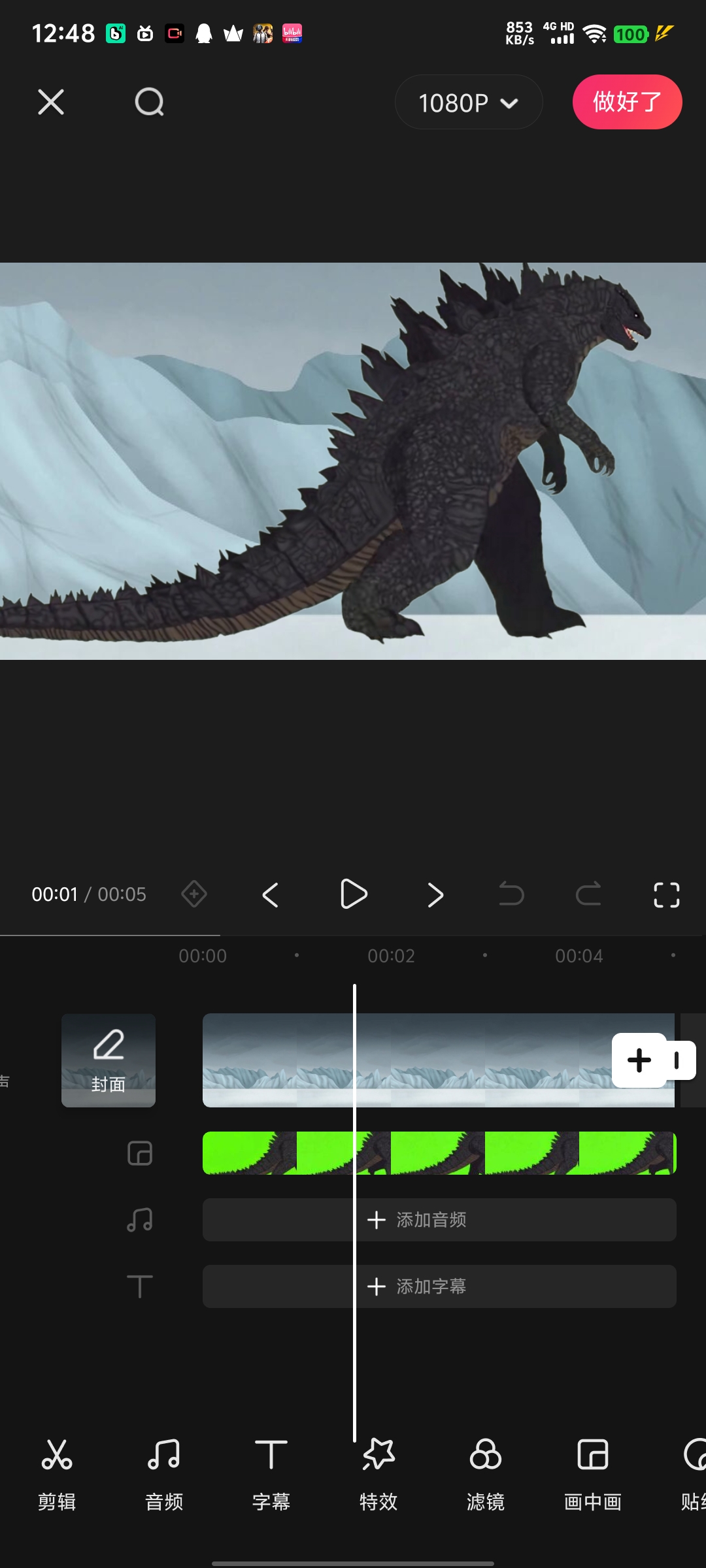
Task: Redo the last edit
Action: (x=588, y=894)
